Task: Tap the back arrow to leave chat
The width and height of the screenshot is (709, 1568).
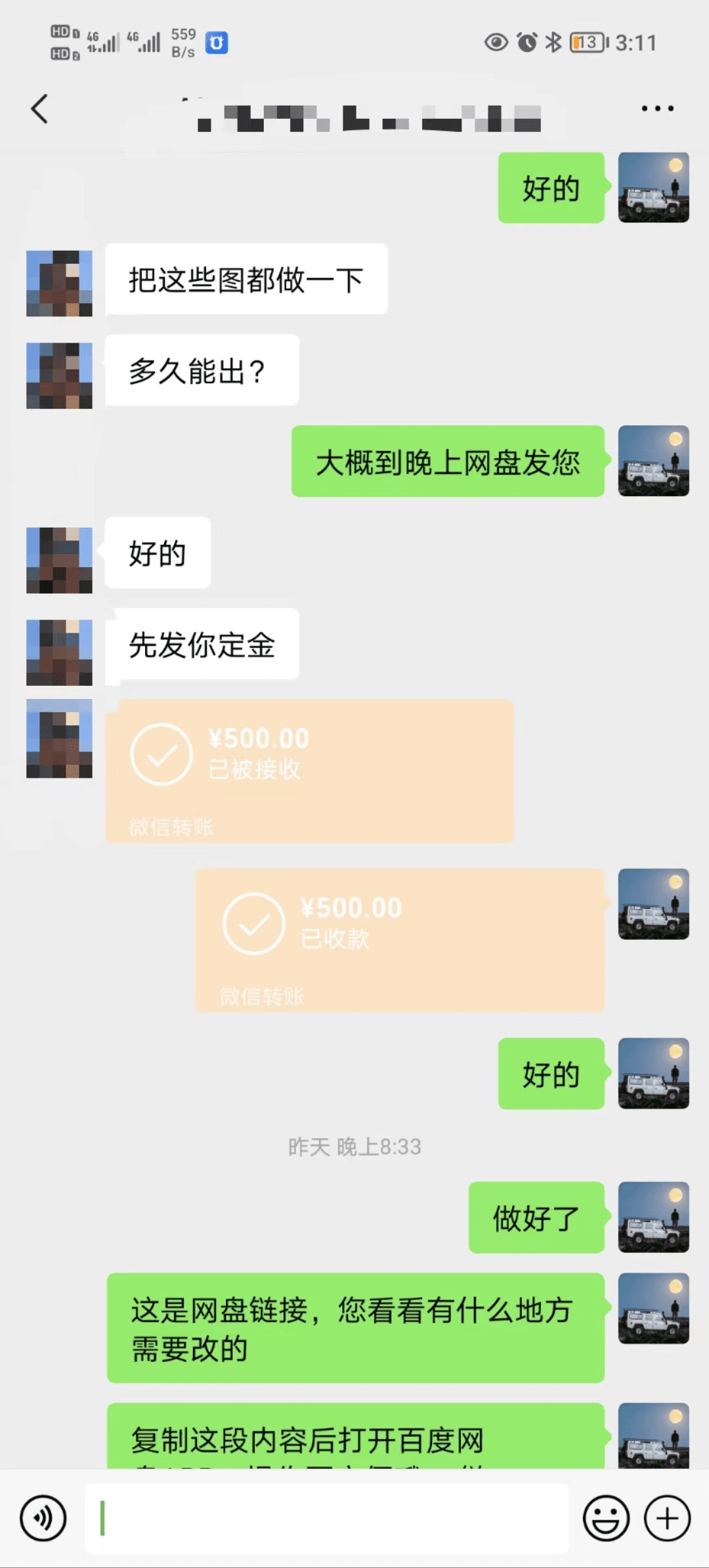Action: (39, 108)
